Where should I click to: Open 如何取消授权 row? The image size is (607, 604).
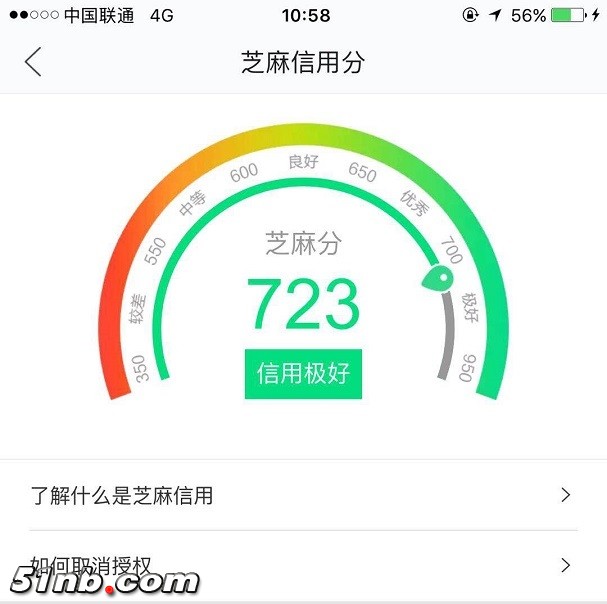tap(300, 566)
